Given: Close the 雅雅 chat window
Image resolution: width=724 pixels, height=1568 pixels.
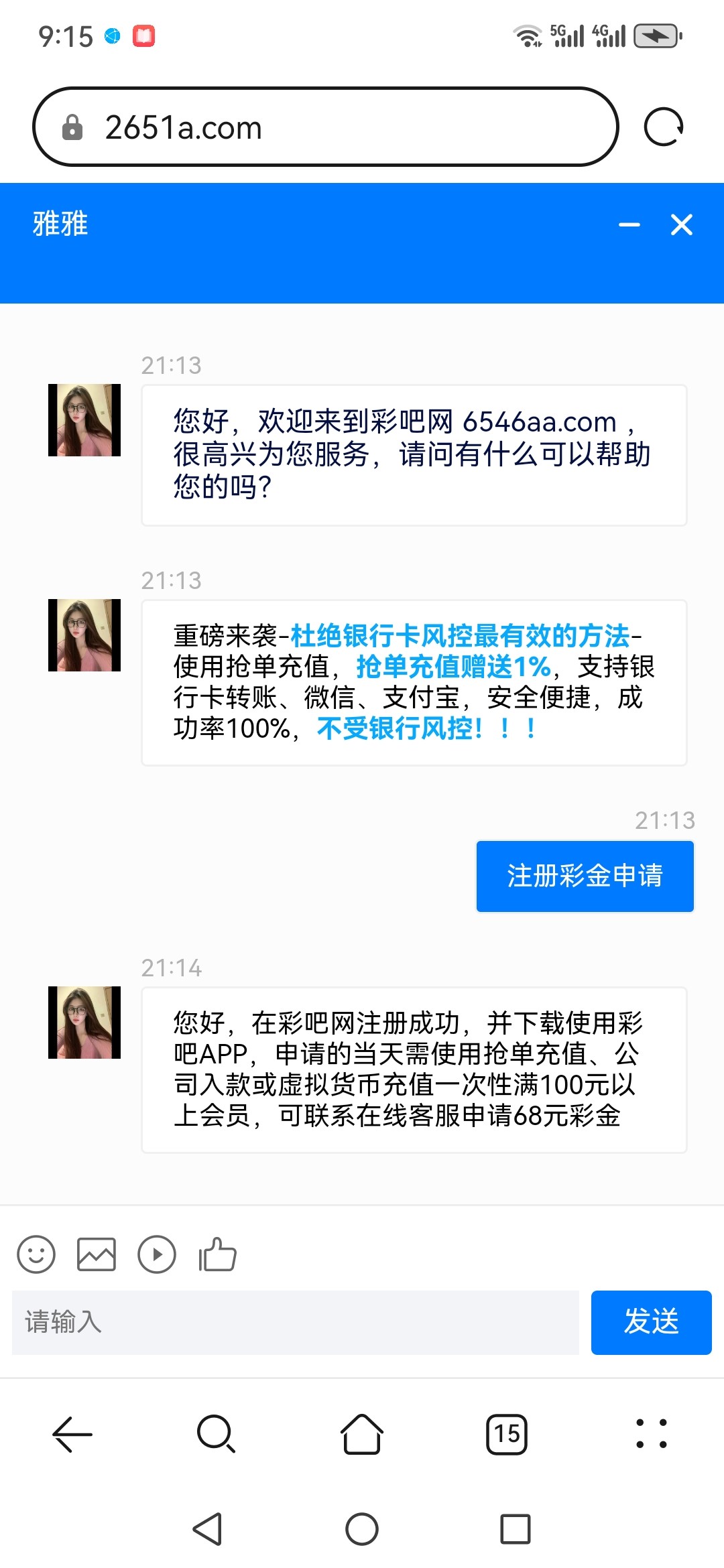Looking at the screenshot, I should (x=682, y=225).
